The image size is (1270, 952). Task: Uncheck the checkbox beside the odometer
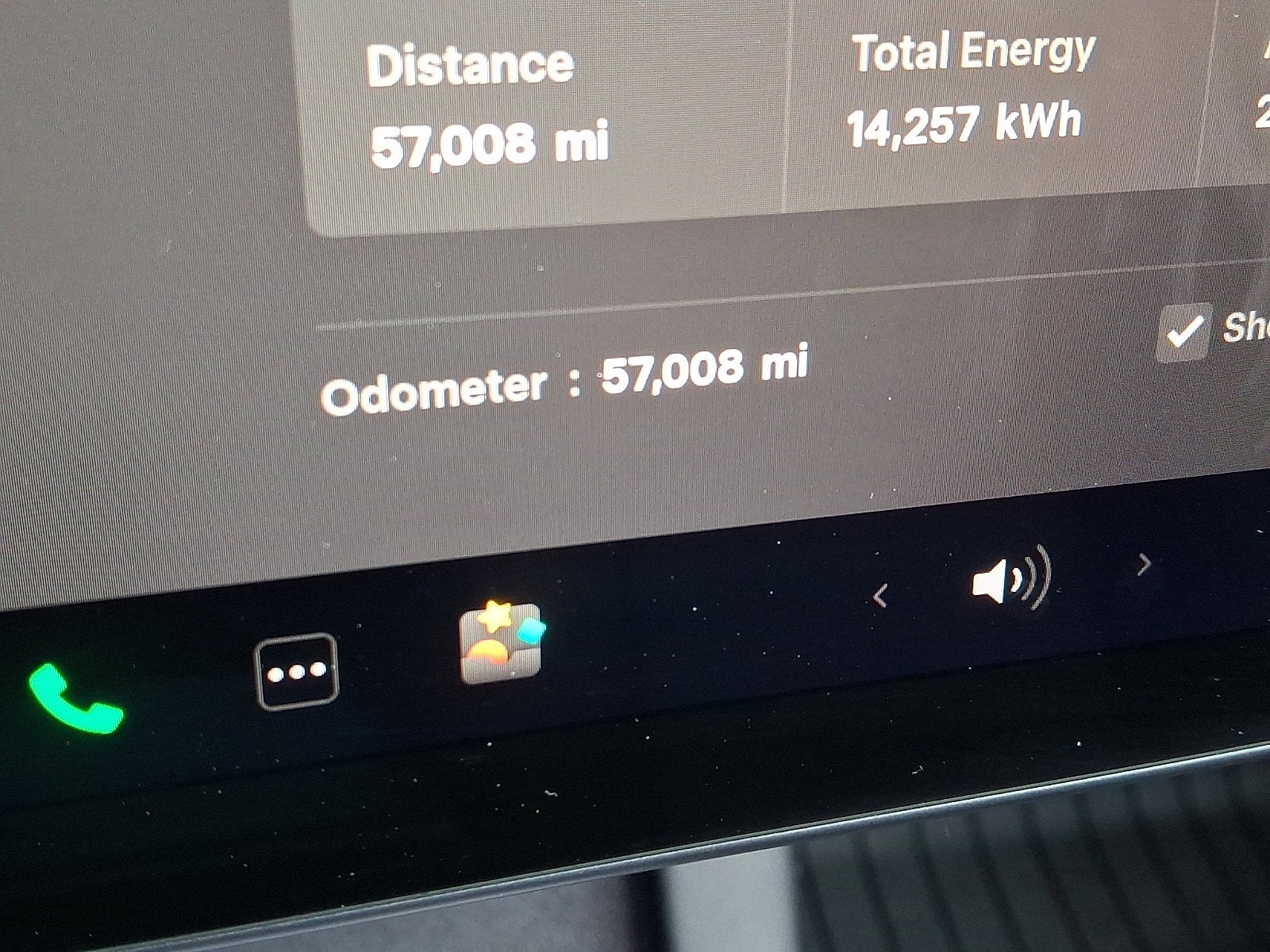1183,332
